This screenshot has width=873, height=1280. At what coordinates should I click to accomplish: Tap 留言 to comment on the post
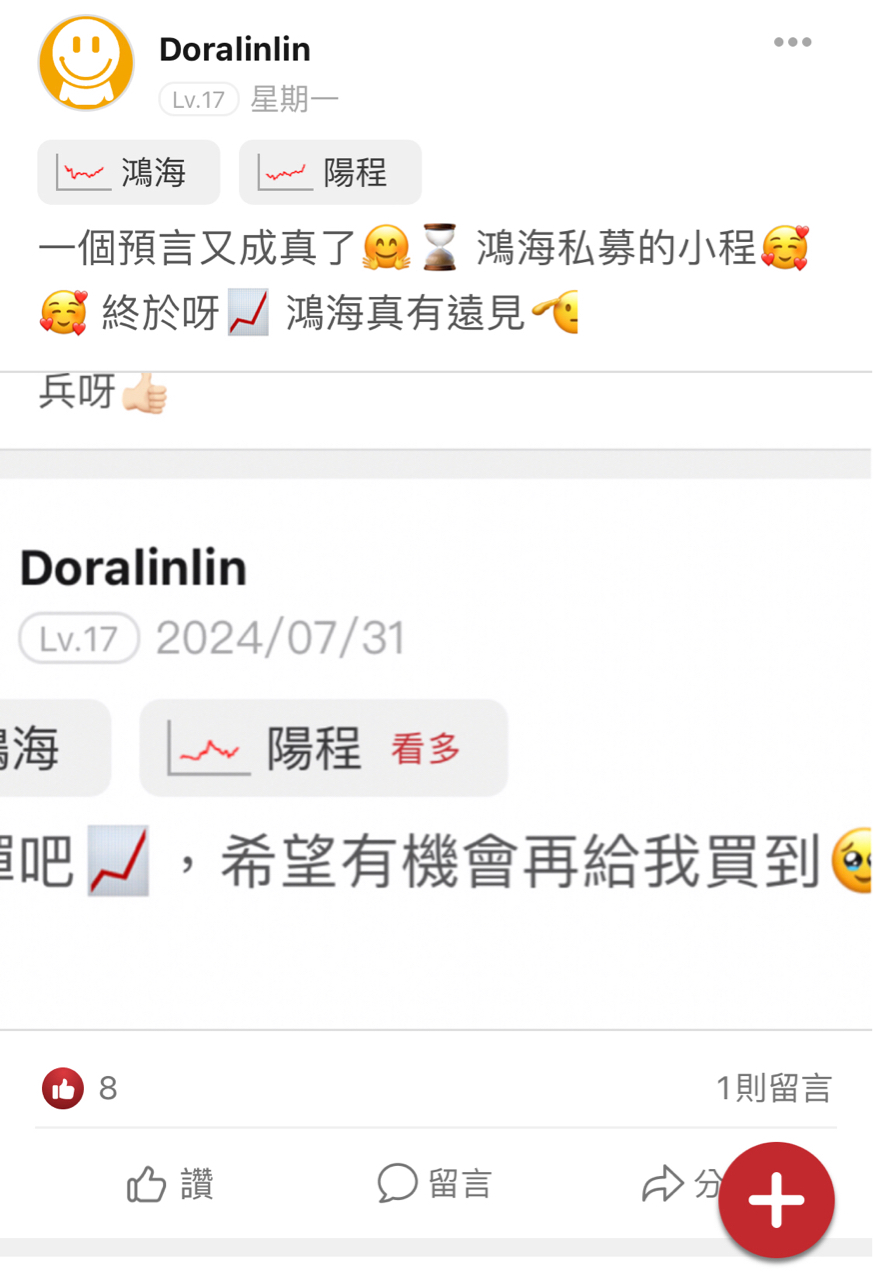coord(435,1185)
